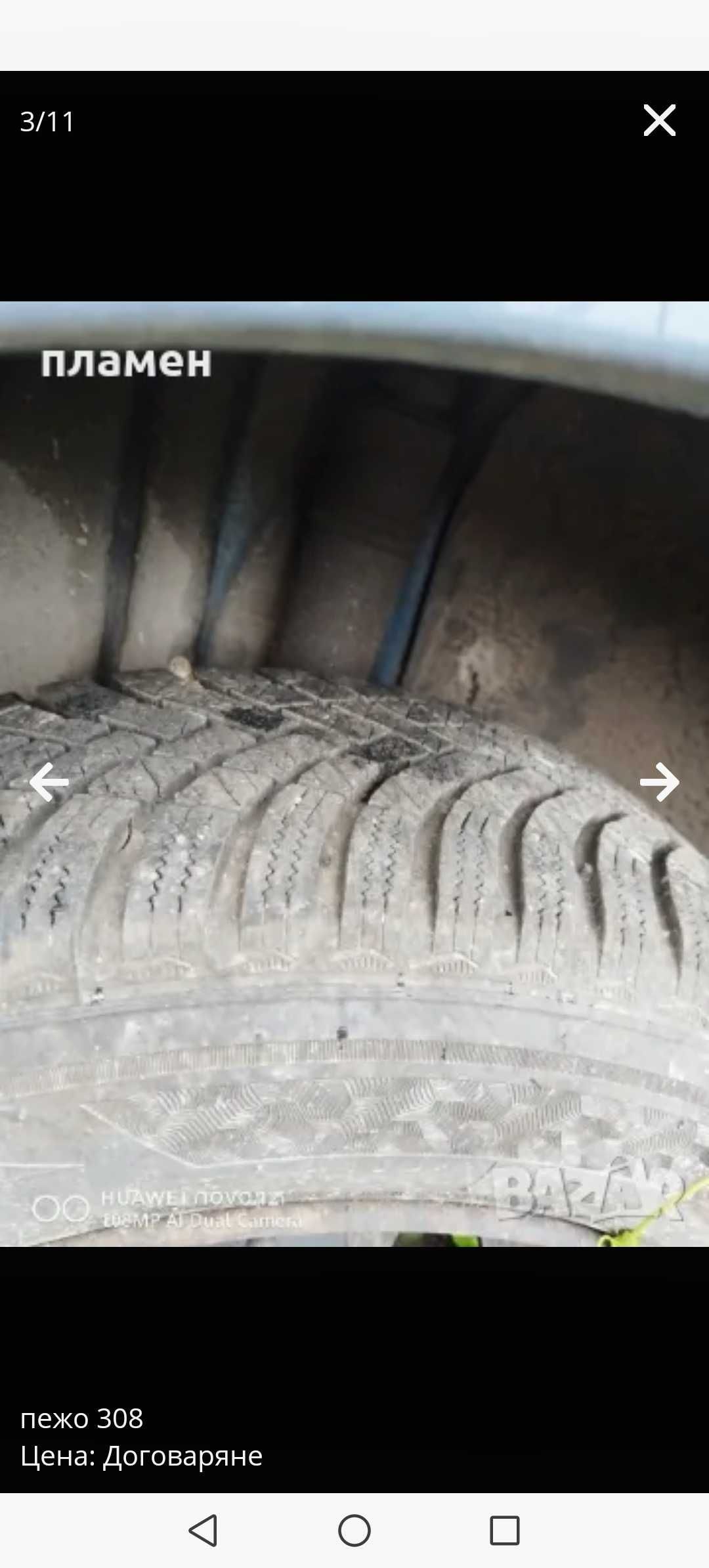Go to the next photo
The image size is (709, 1568).
[659, 781]
